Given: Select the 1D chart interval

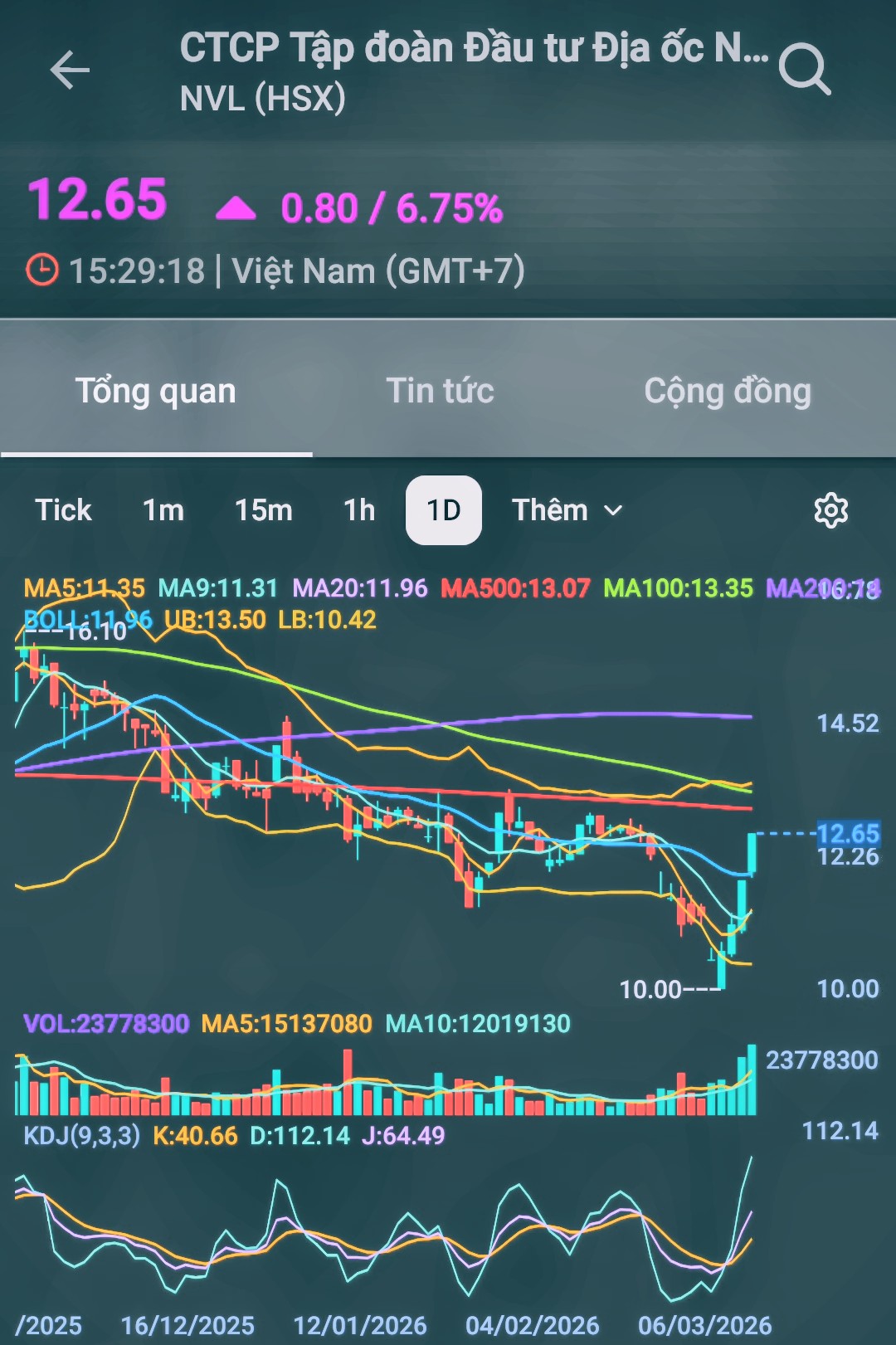Looking at the screenshot, I should (444, 510).
